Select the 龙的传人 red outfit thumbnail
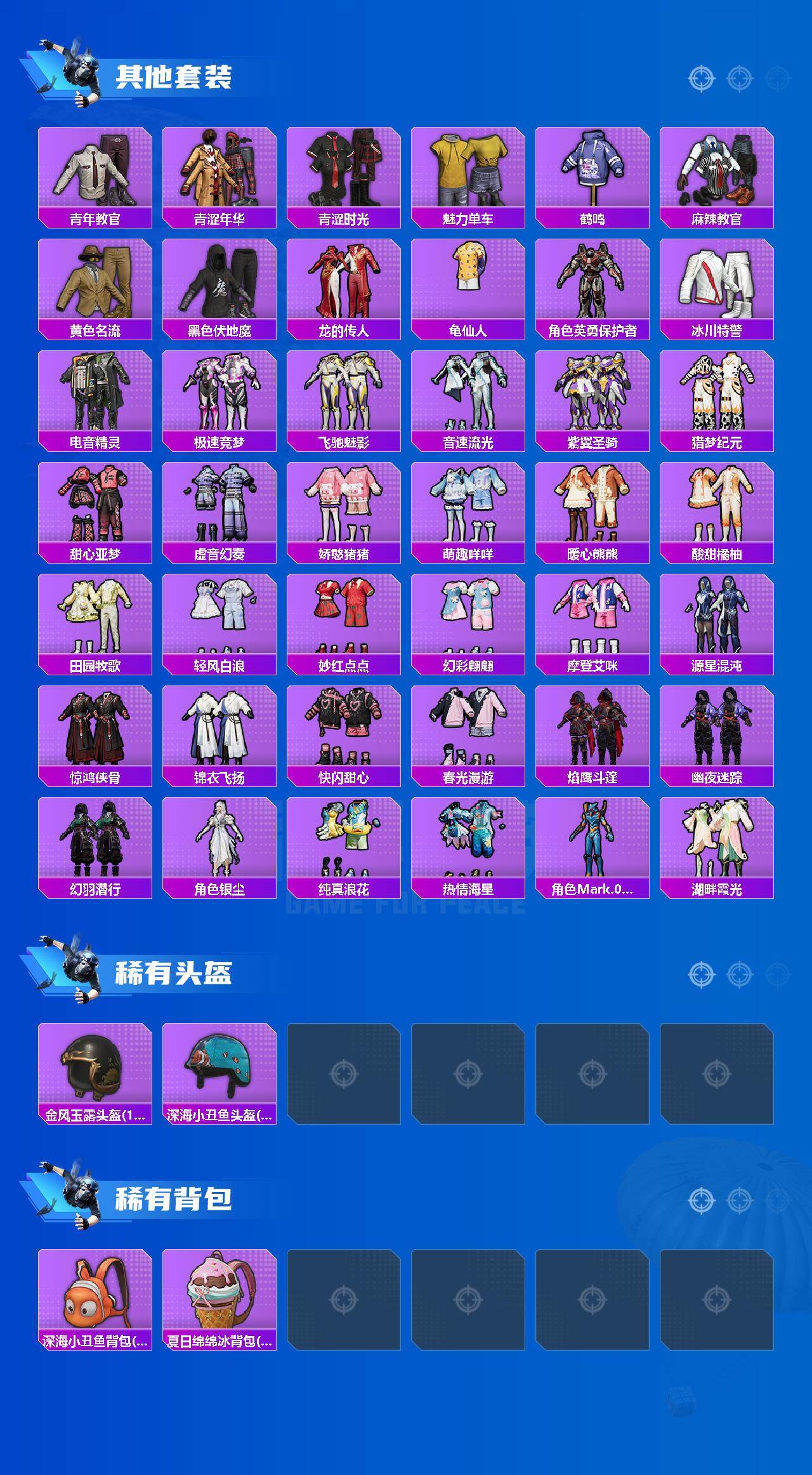 click(x=343, y=279)
